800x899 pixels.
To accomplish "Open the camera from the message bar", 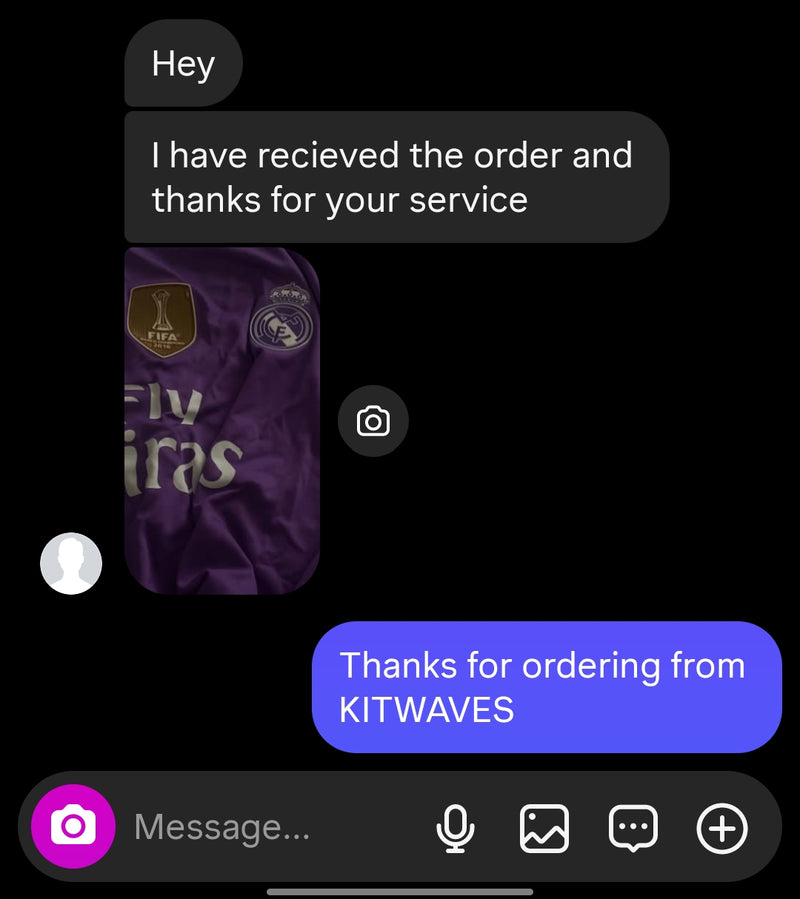I will pyautogui.click(x=73, y=826).
